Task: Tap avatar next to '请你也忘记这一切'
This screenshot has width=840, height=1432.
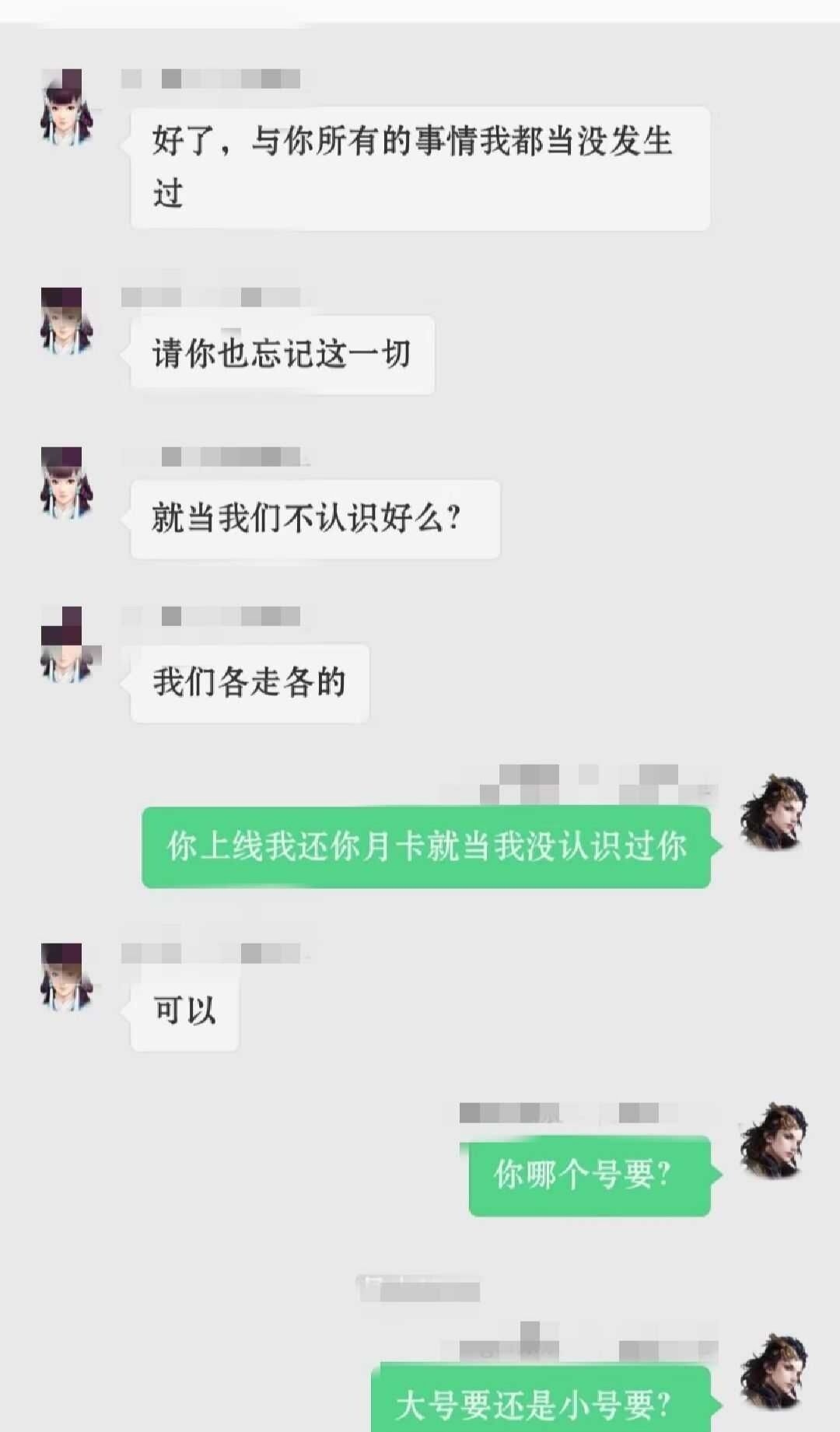Action: pos(66,320)
